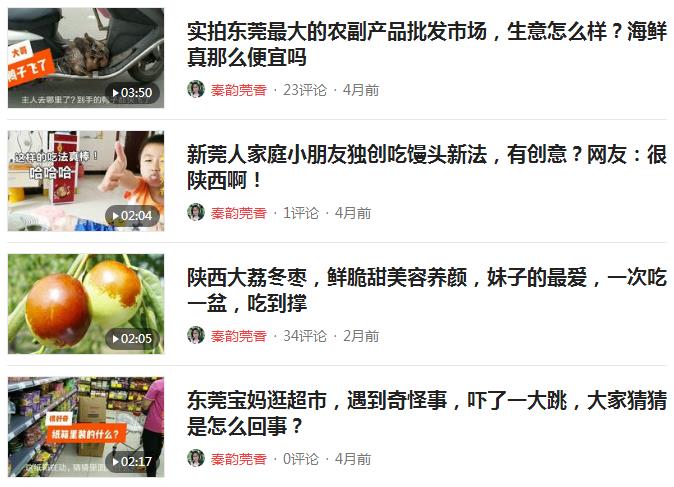674x487 pixels.
Task: View the 34 comments on jujube video
Action: tap(304, 336)
